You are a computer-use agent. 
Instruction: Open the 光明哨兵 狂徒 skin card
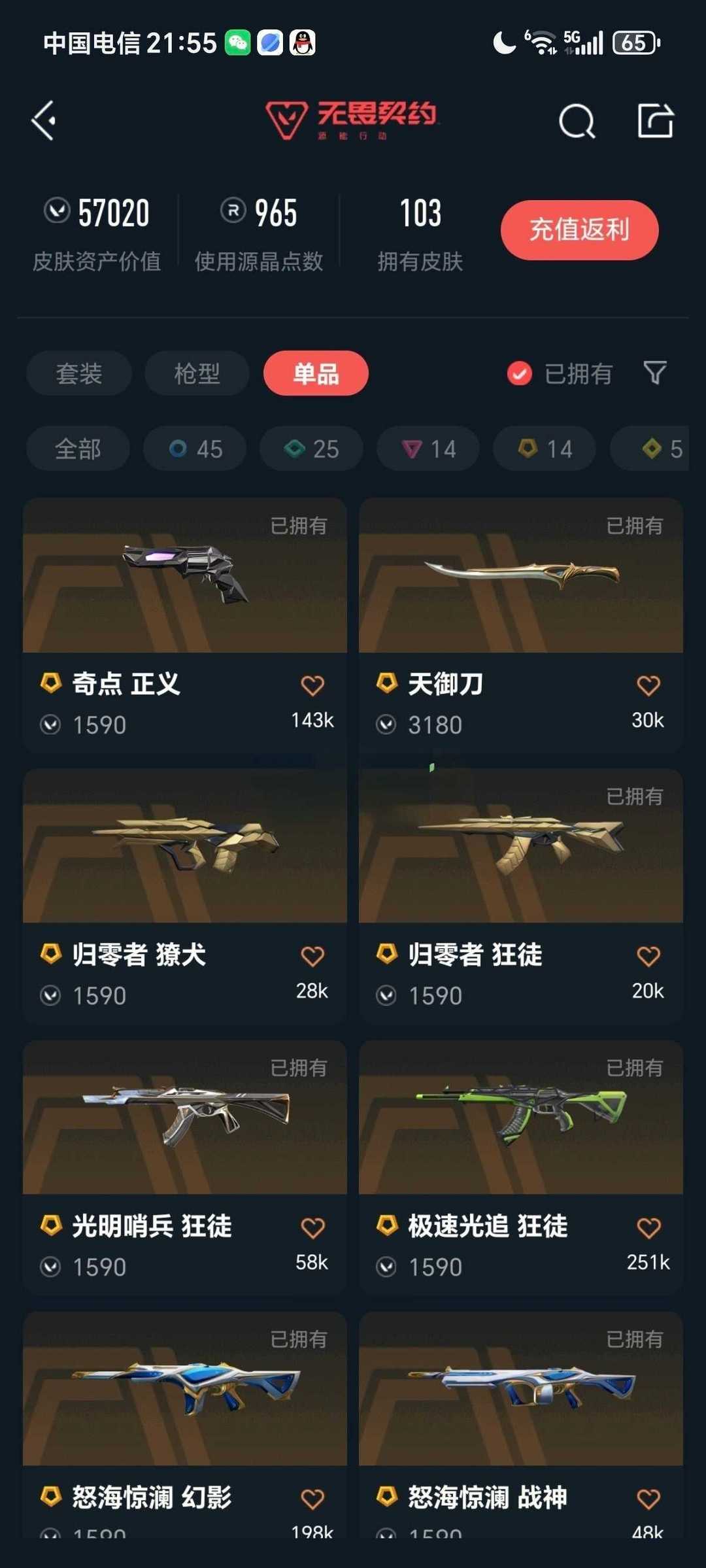click(185, 1167)
